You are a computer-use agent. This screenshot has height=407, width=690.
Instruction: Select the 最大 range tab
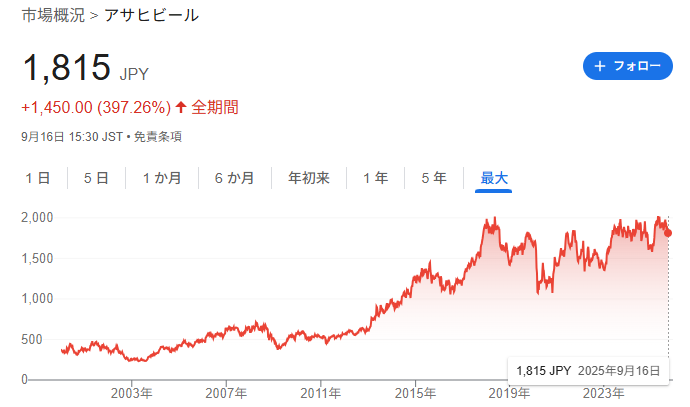click(494, 178)
